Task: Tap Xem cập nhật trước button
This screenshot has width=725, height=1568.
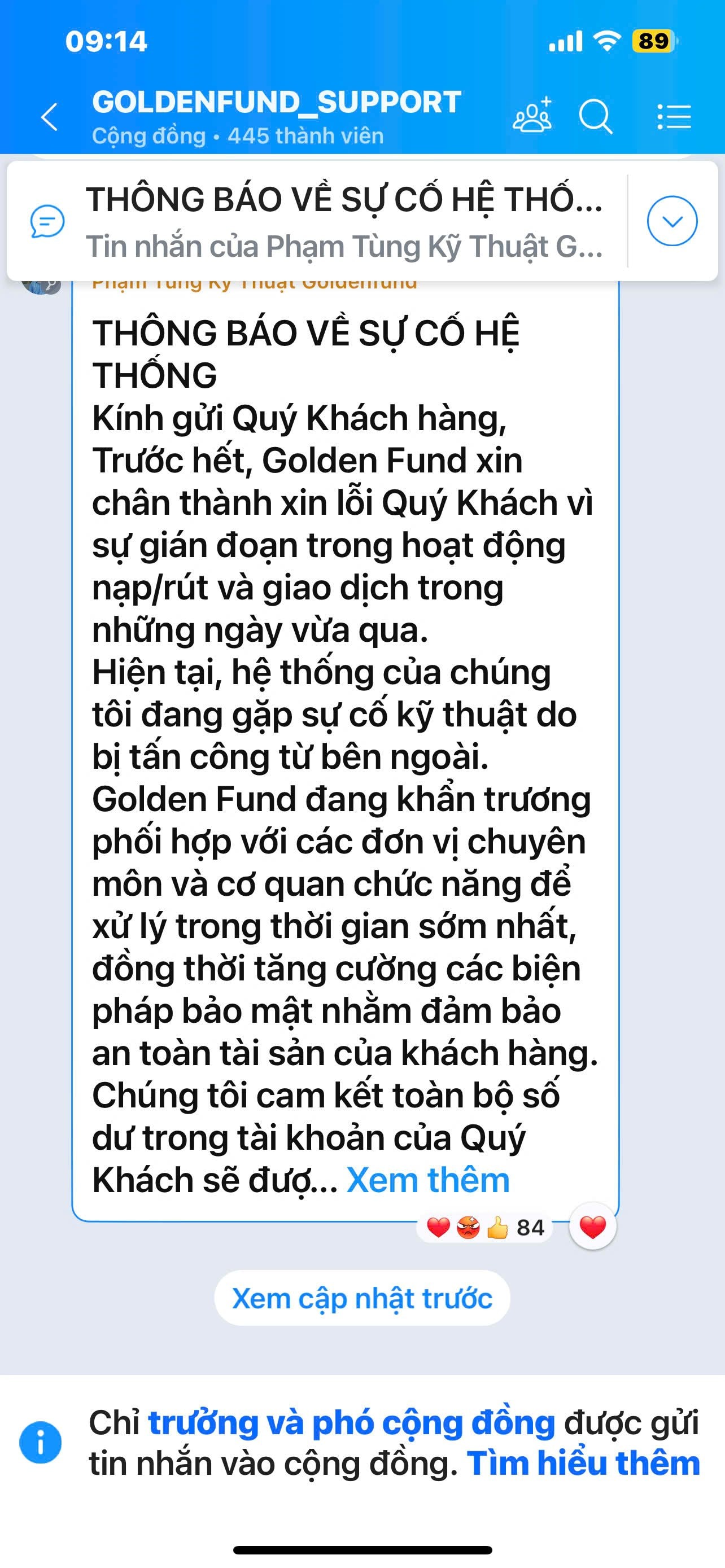Action: click(362, 1298)
